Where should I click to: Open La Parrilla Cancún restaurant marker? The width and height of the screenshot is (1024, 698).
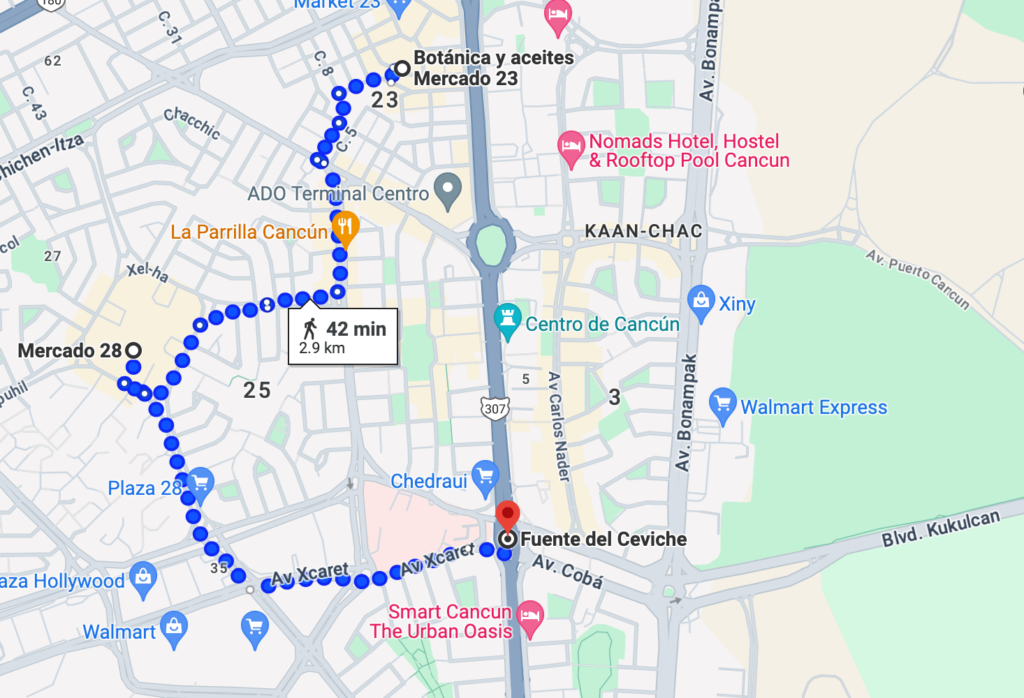(x=346, y=229)
